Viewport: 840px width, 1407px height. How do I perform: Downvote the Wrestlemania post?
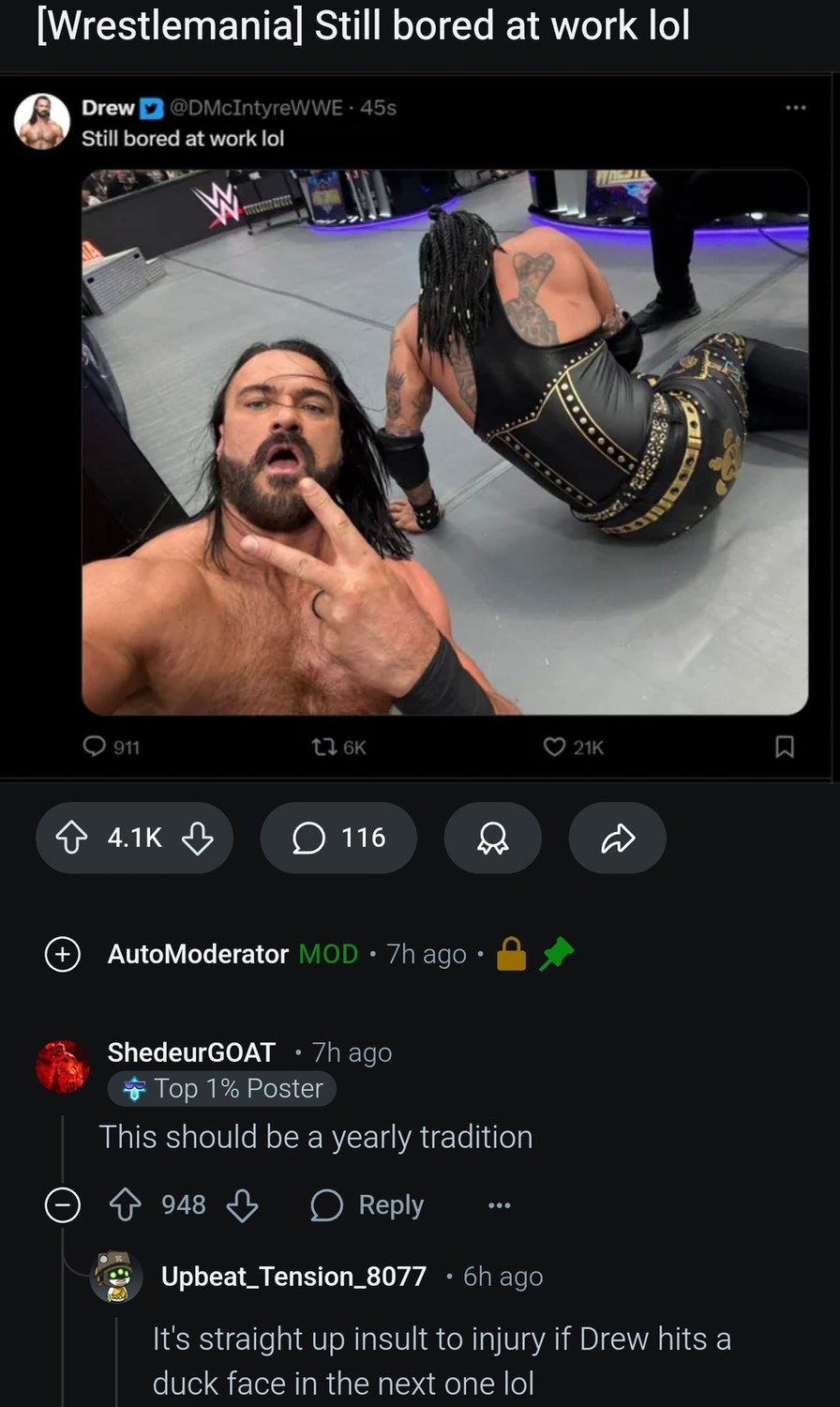[197, 838]
